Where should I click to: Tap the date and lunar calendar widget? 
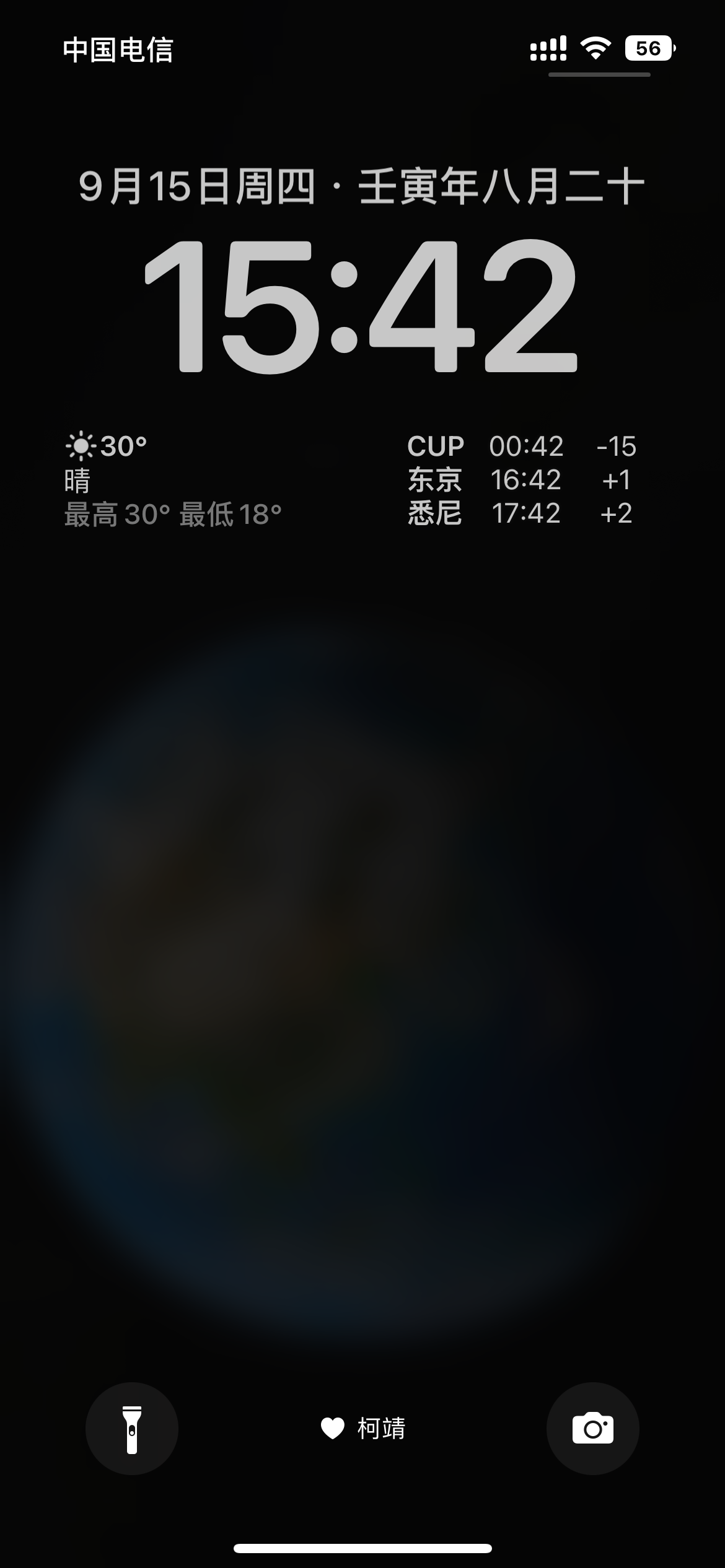pos(362,186)
